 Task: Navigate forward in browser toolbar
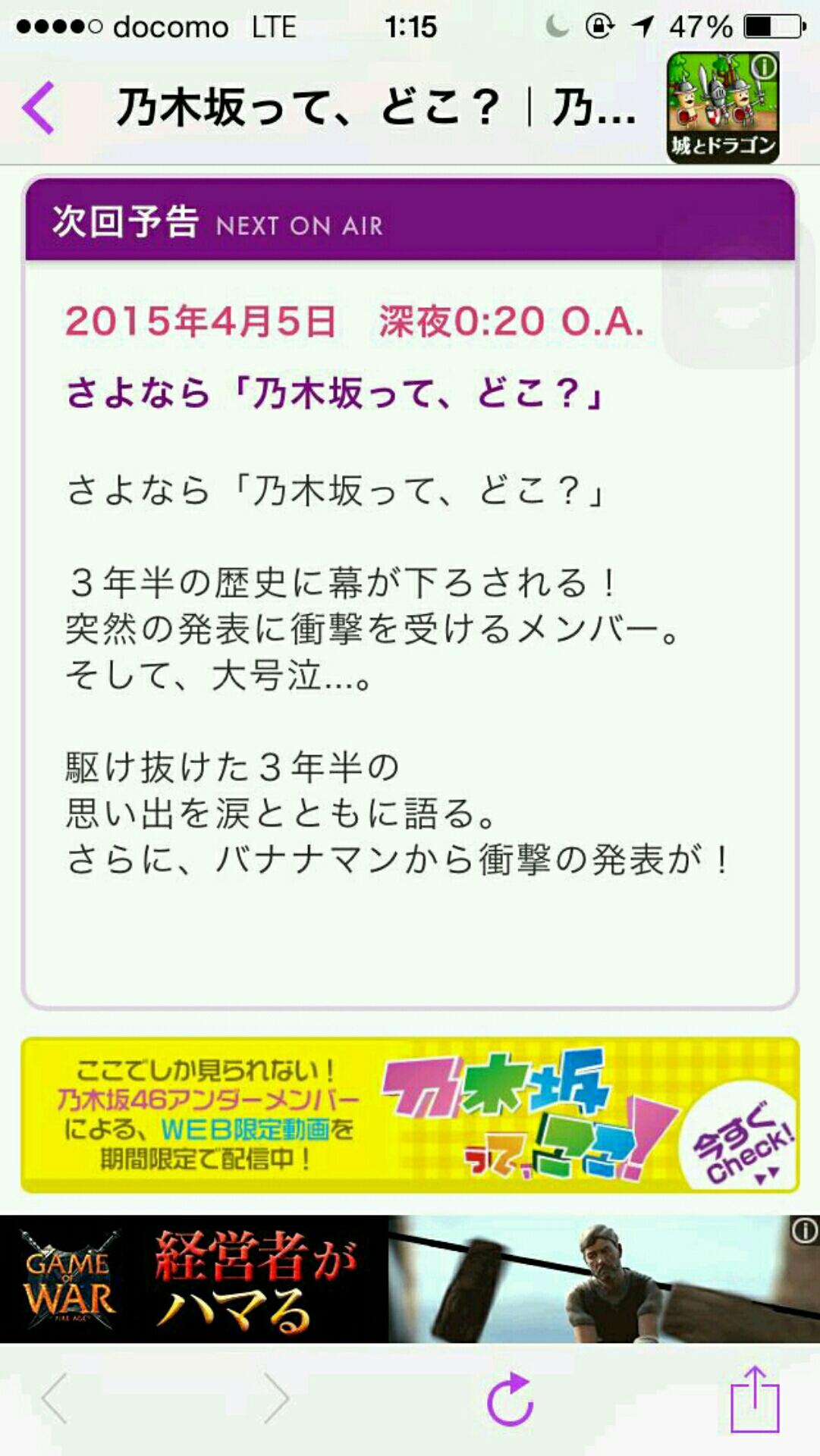point(275,1398)
